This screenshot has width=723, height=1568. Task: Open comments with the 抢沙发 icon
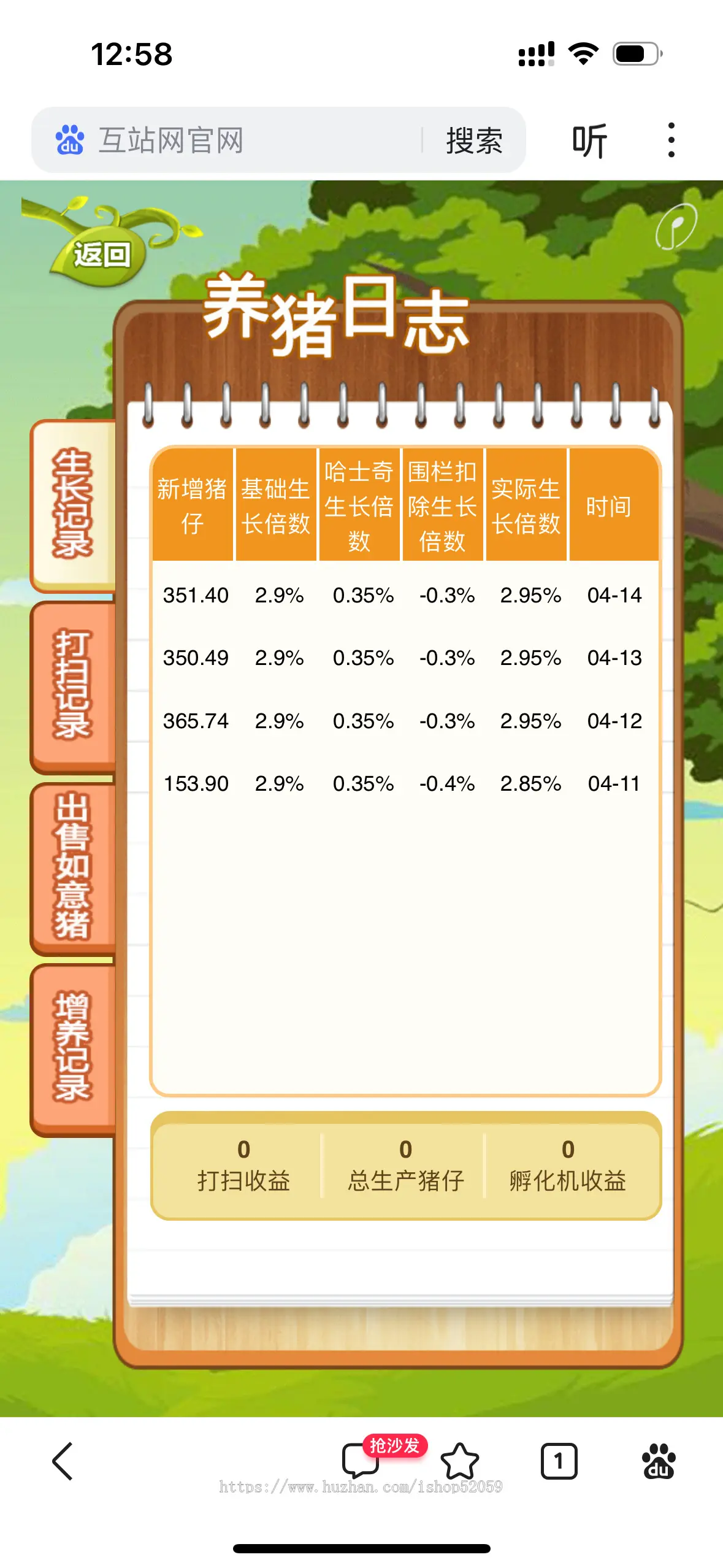(x=362, y=1460)
